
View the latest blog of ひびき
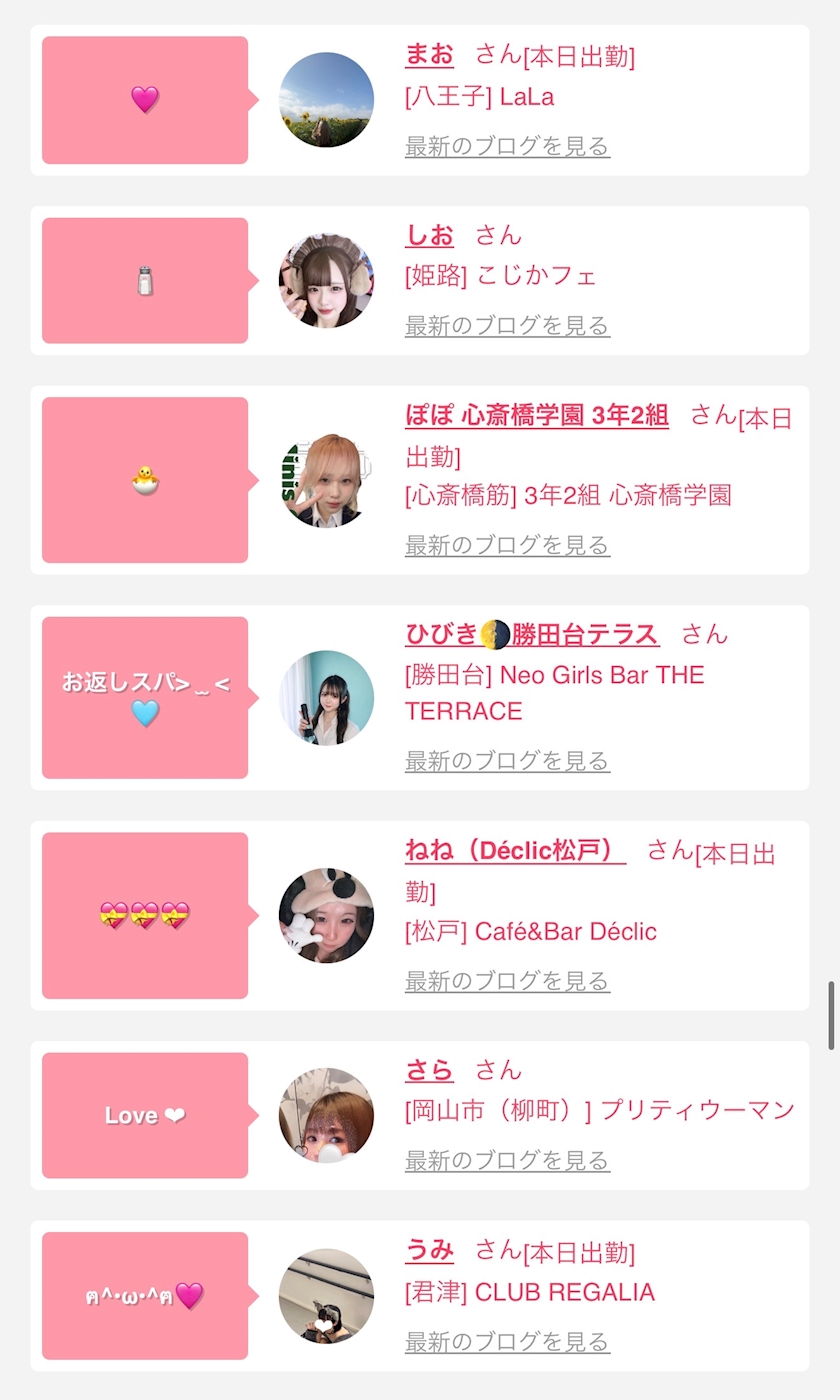(507, 761)
